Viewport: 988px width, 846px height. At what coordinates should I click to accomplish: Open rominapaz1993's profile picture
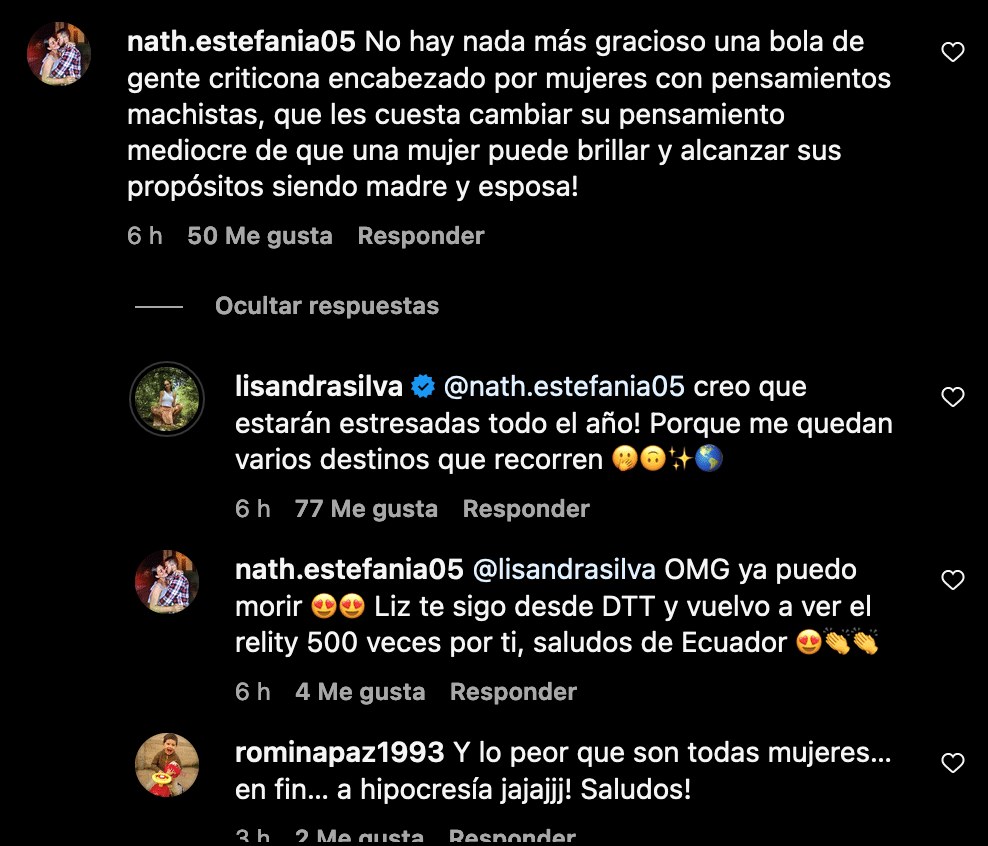point(167,765)
